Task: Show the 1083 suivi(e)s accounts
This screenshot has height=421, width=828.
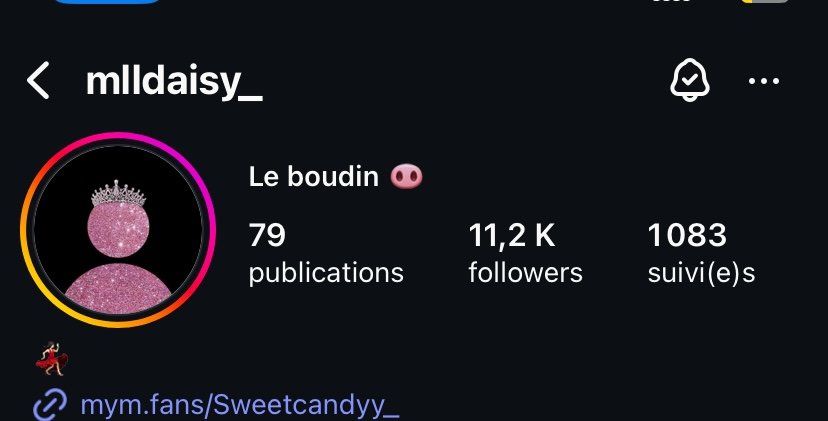Action: (700, 253)
